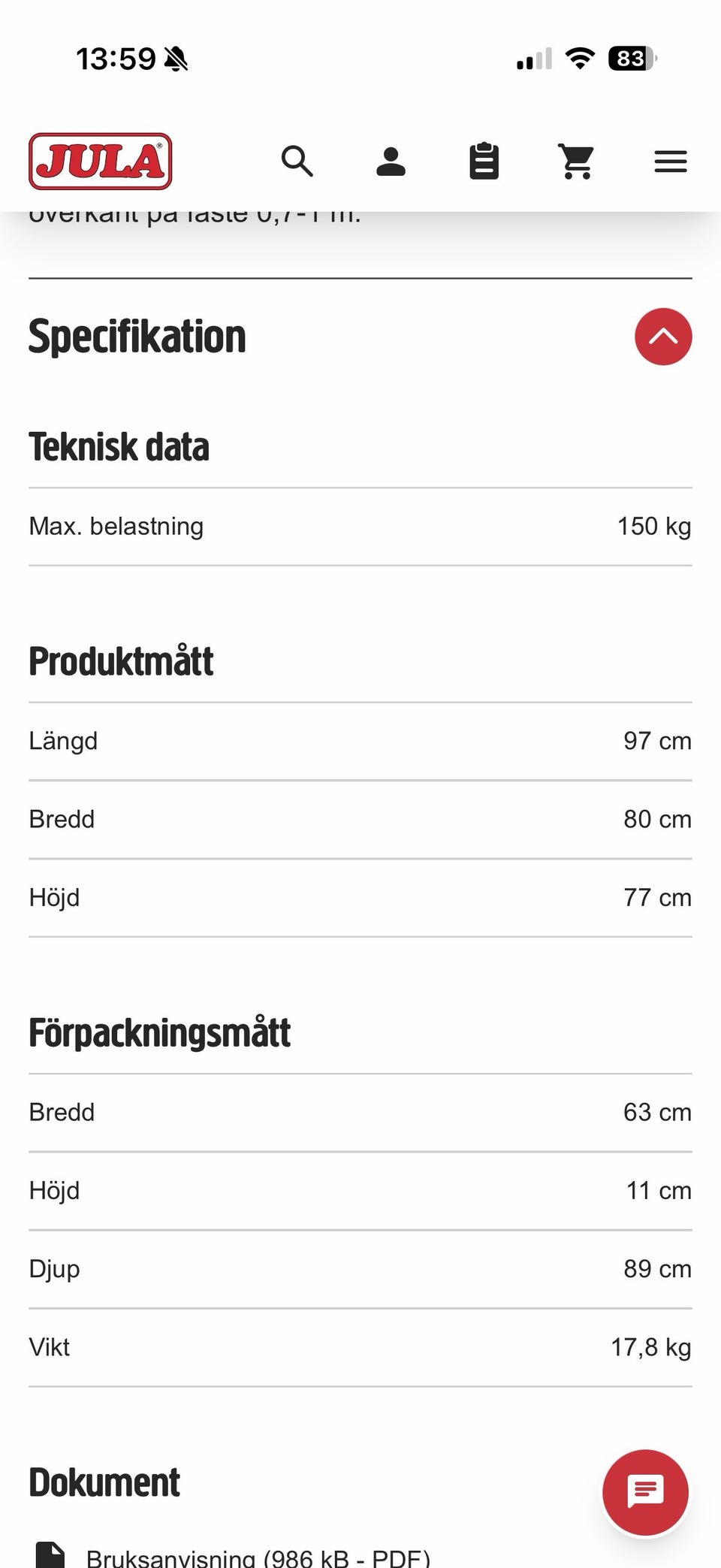Open the hamburger menu
This screenshot has height=1568, width=721.
(x=670, y=162)
